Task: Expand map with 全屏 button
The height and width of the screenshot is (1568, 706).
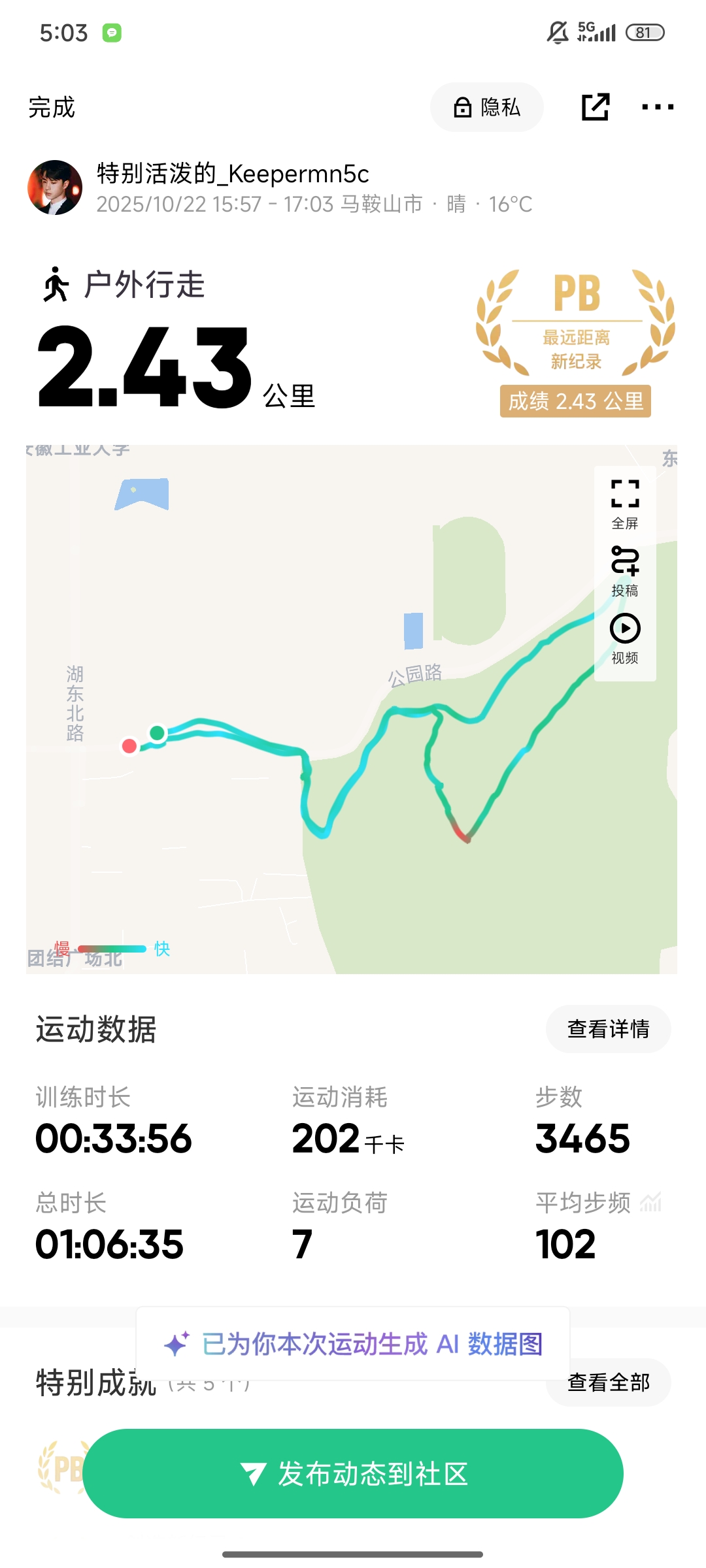Action: pyautogui.click(x=625, y=504)
